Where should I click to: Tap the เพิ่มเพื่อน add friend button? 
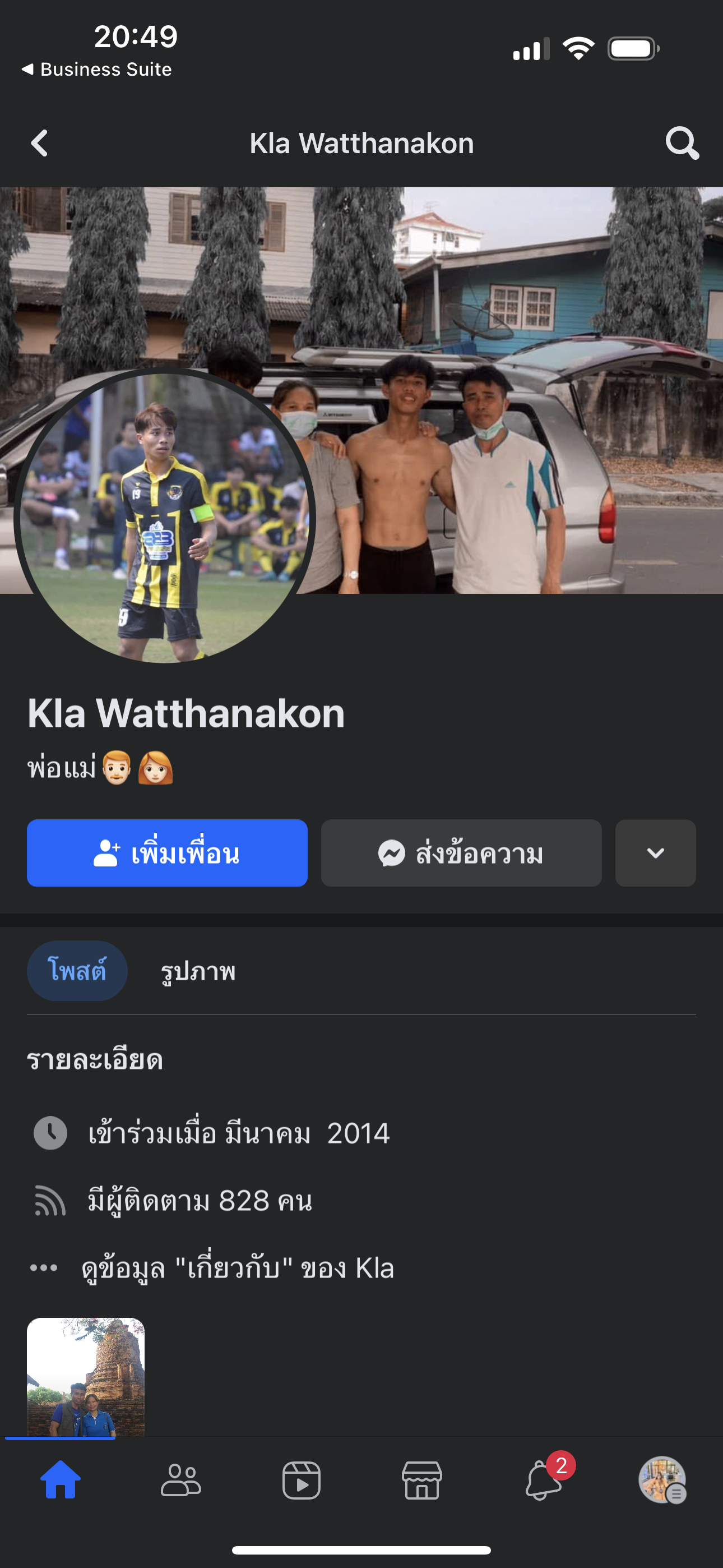pos(167,853)
